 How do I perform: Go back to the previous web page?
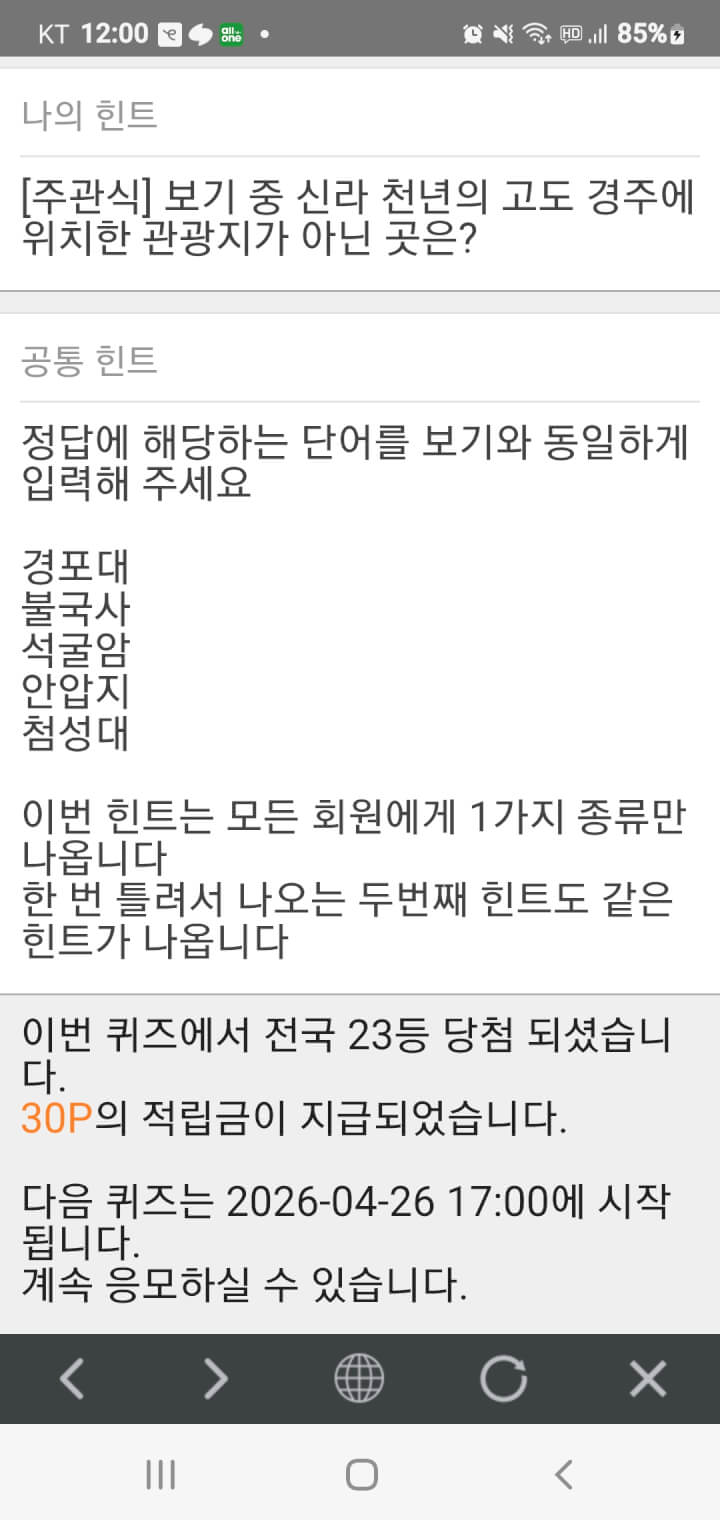point(72,1379)
